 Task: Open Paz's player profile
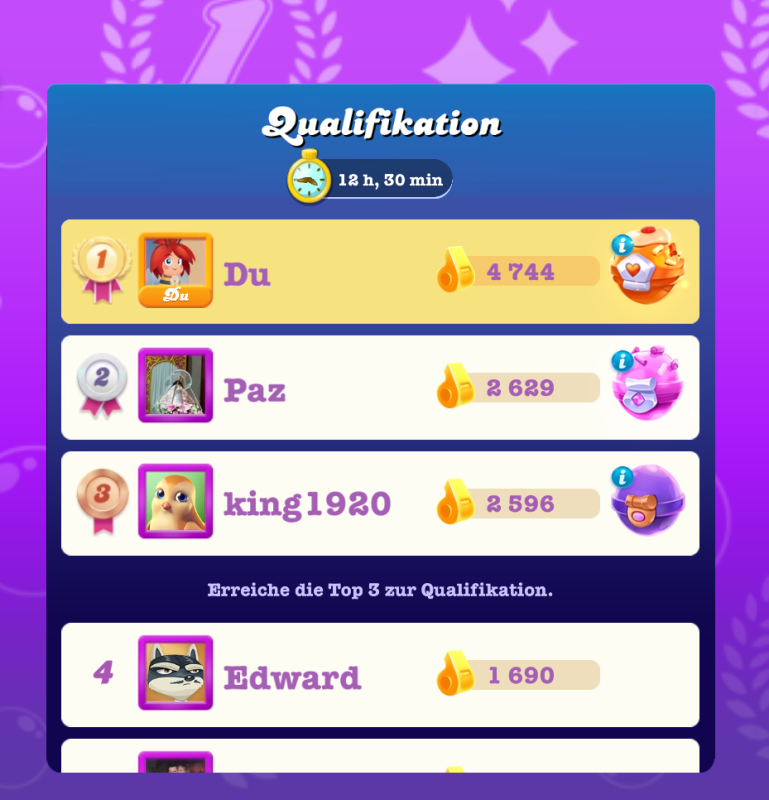tap(175, 386)
